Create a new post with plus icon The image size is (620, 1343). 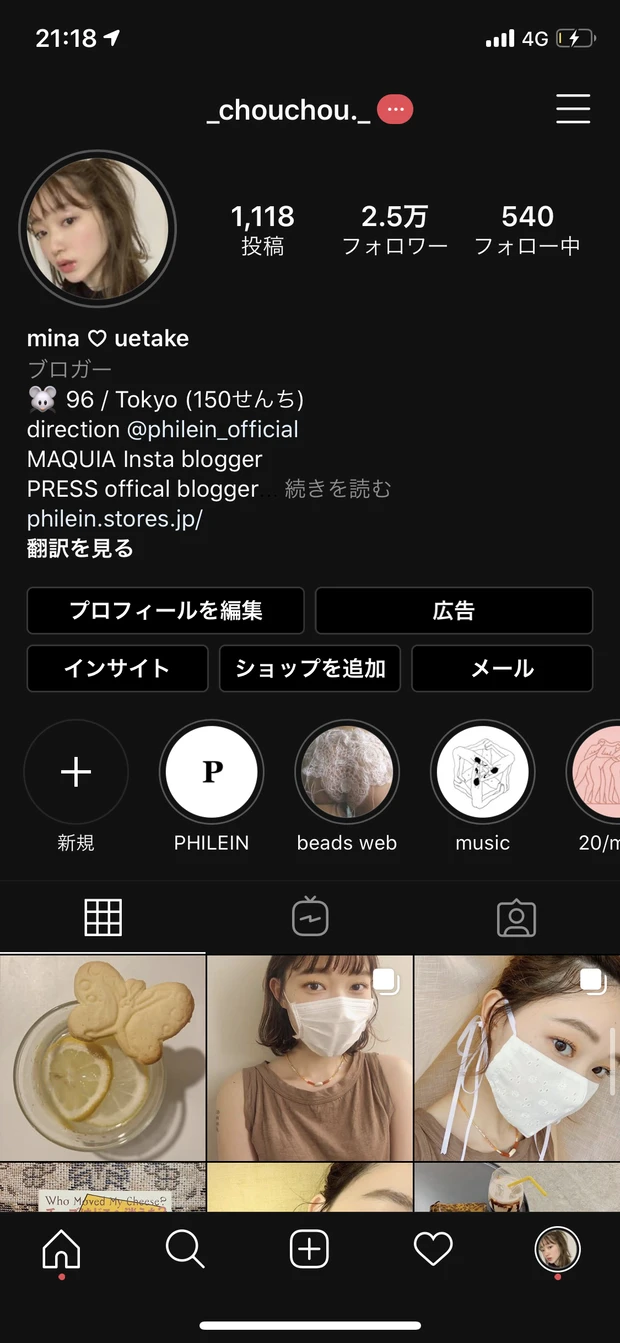pyautogui.click(x=309, y=1249)
